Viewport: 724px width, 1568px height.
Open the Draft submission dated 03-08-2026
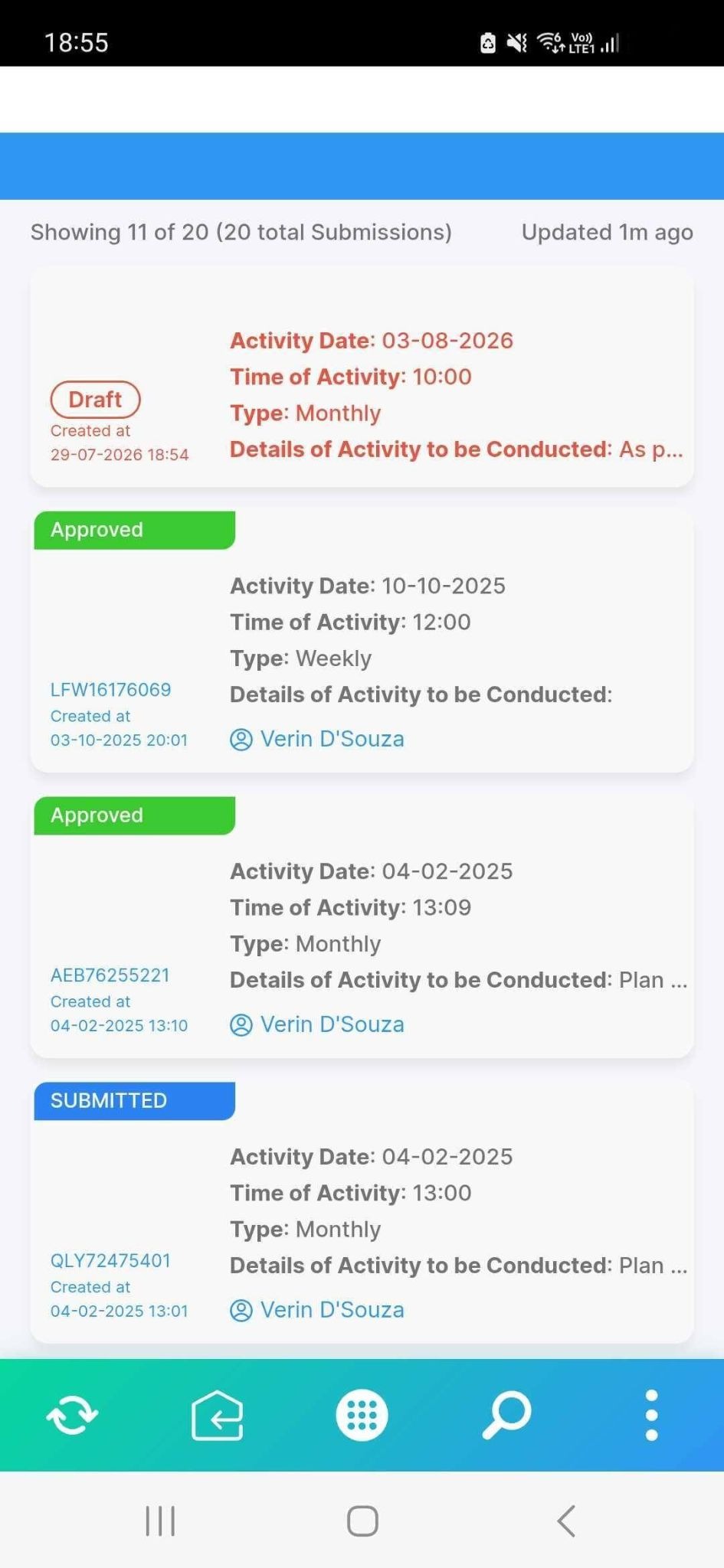click(362, 377)
